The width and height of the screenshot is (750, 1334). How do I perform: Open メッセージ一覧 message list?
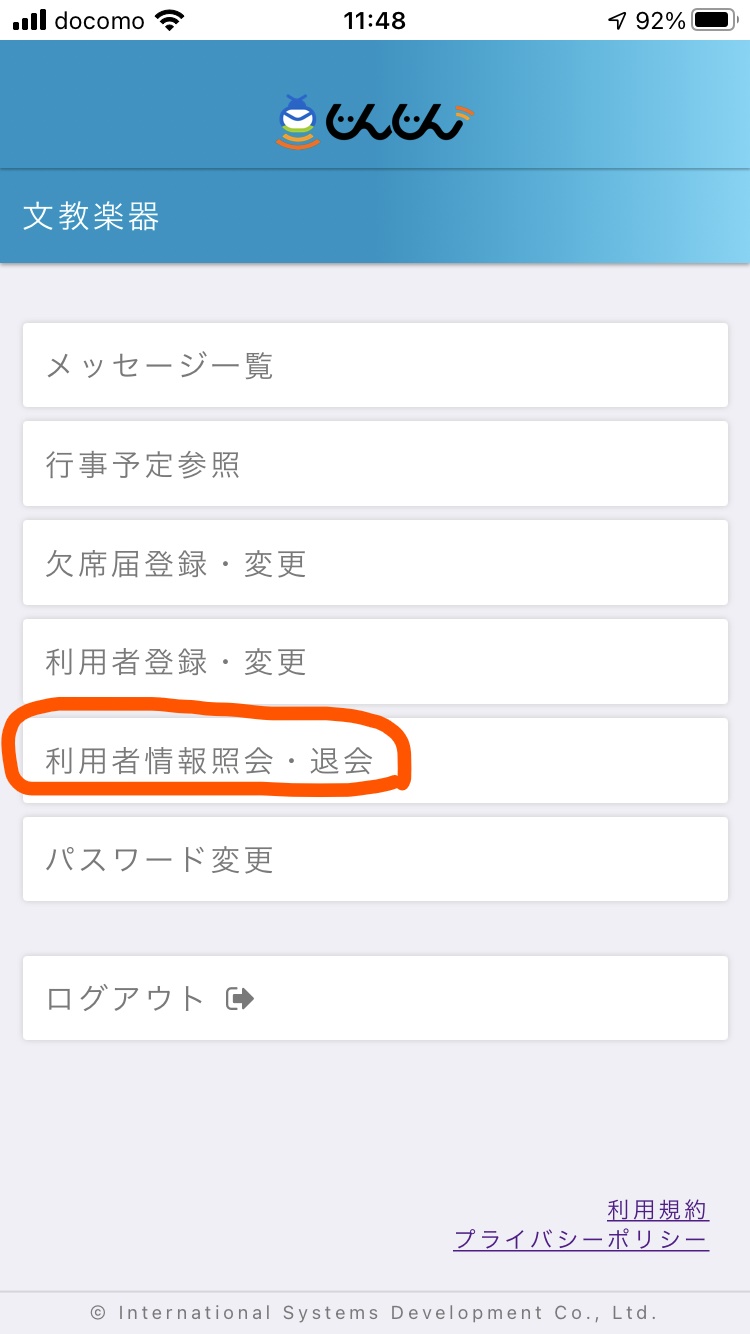pos(375,365)
